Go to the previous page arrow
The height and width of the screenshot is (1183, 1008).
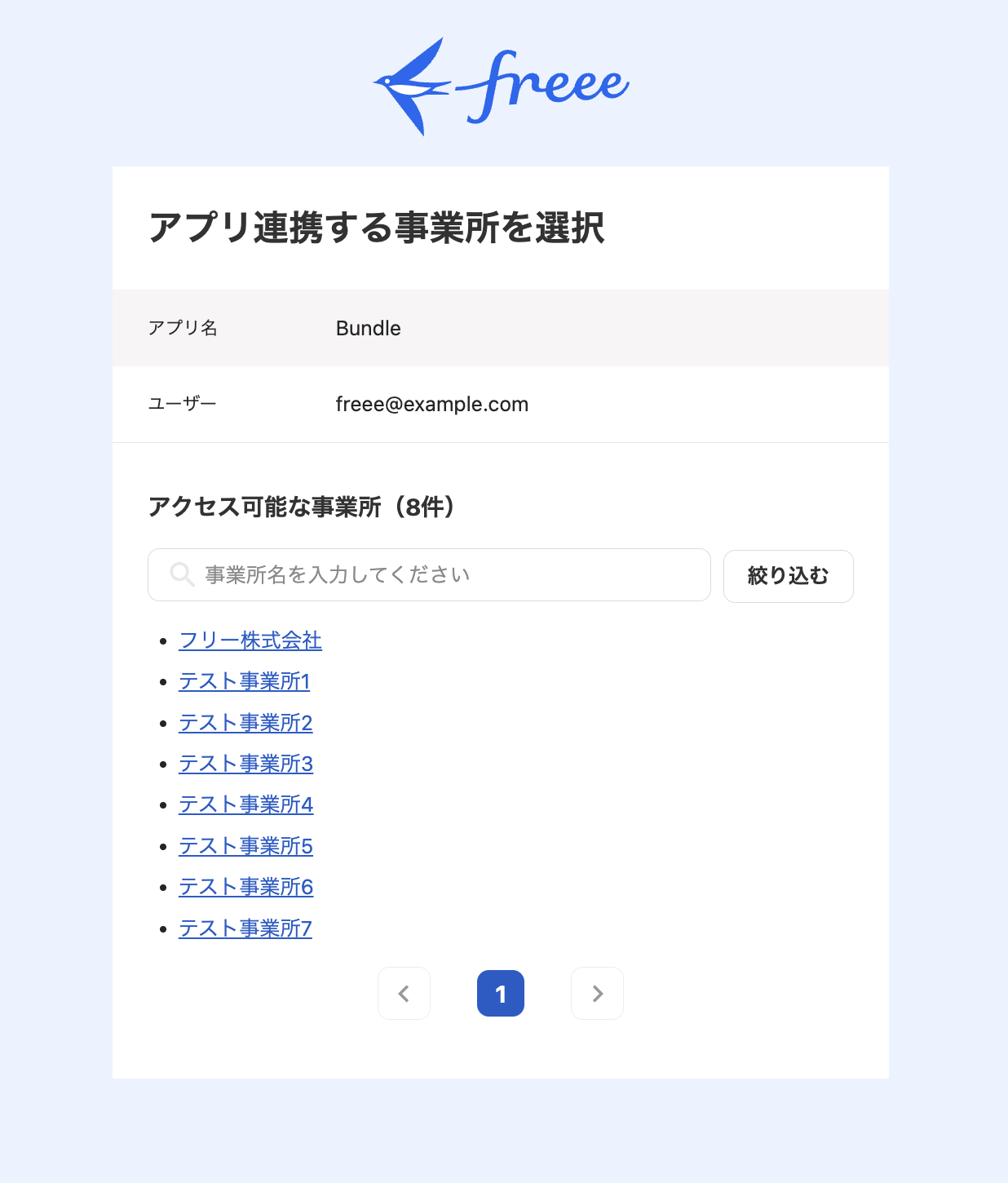click(x=404, y=993)
